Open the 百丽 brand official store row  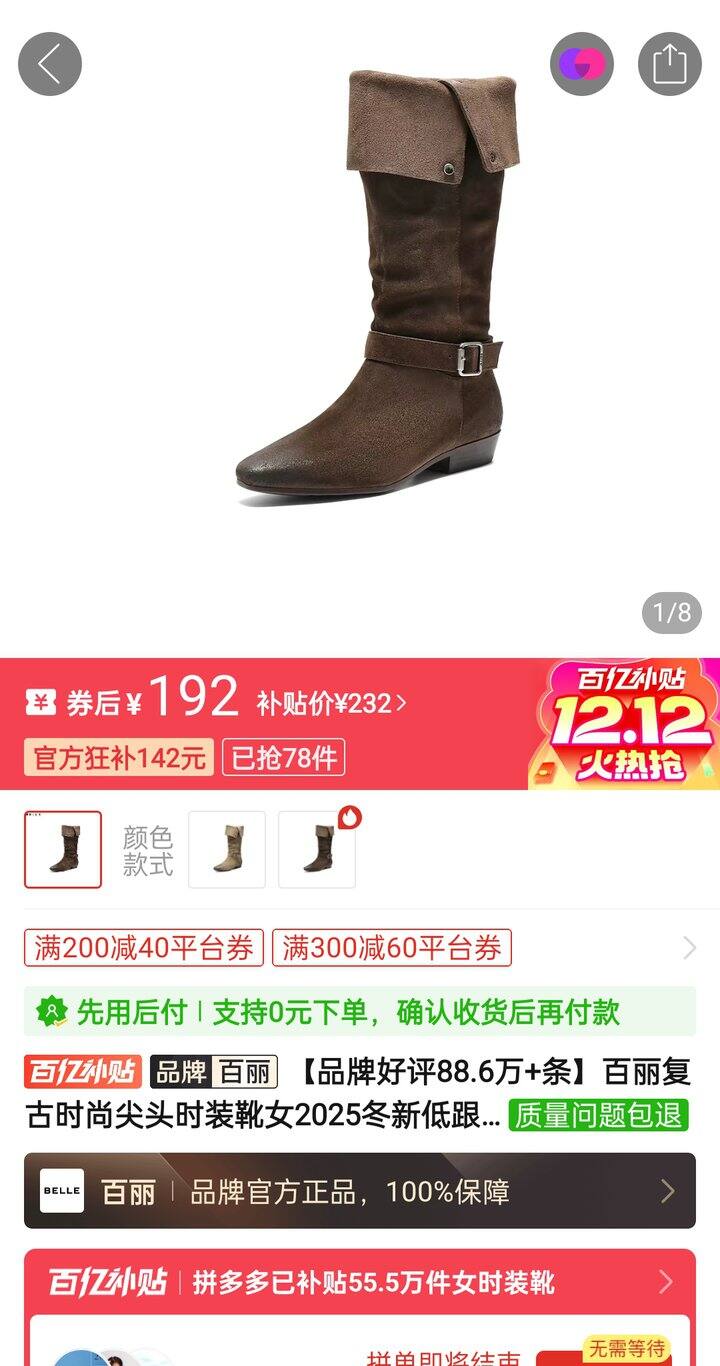[360, 1191]
